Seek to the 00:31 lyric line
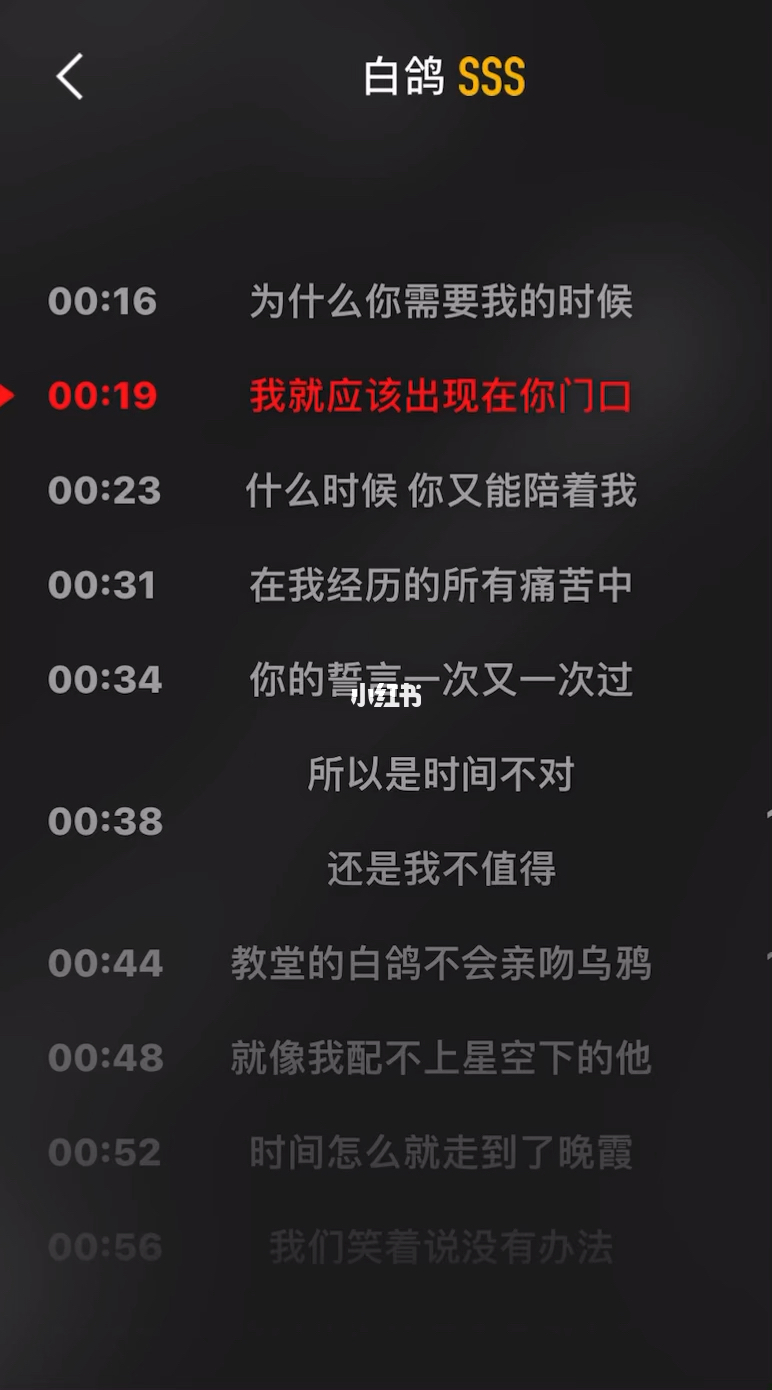The width and height of the screenshot is (772, 1390). pos(386,585)
